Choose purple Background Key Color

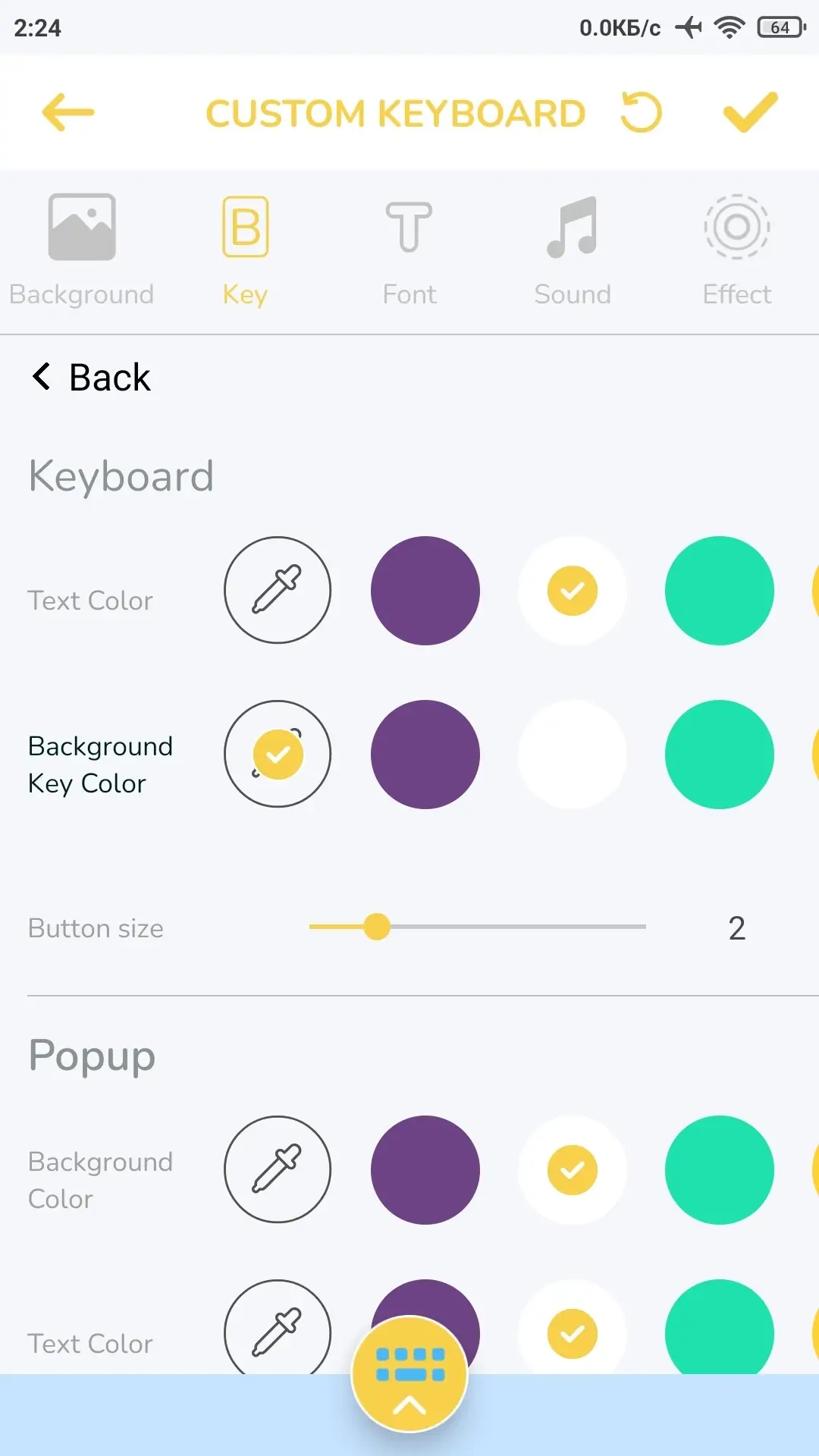425,755
